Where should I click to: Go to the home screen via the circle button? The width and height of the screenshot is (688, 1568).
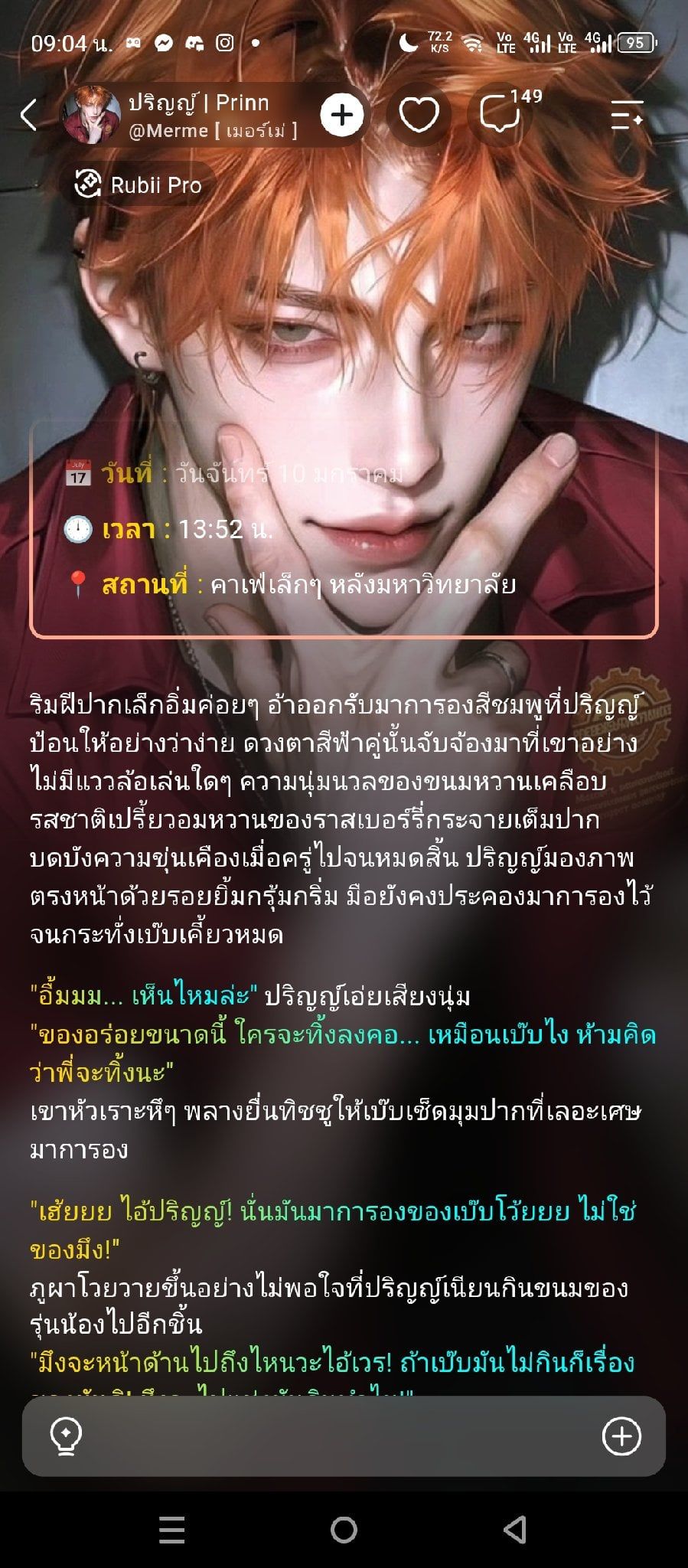coord(344,1530)
